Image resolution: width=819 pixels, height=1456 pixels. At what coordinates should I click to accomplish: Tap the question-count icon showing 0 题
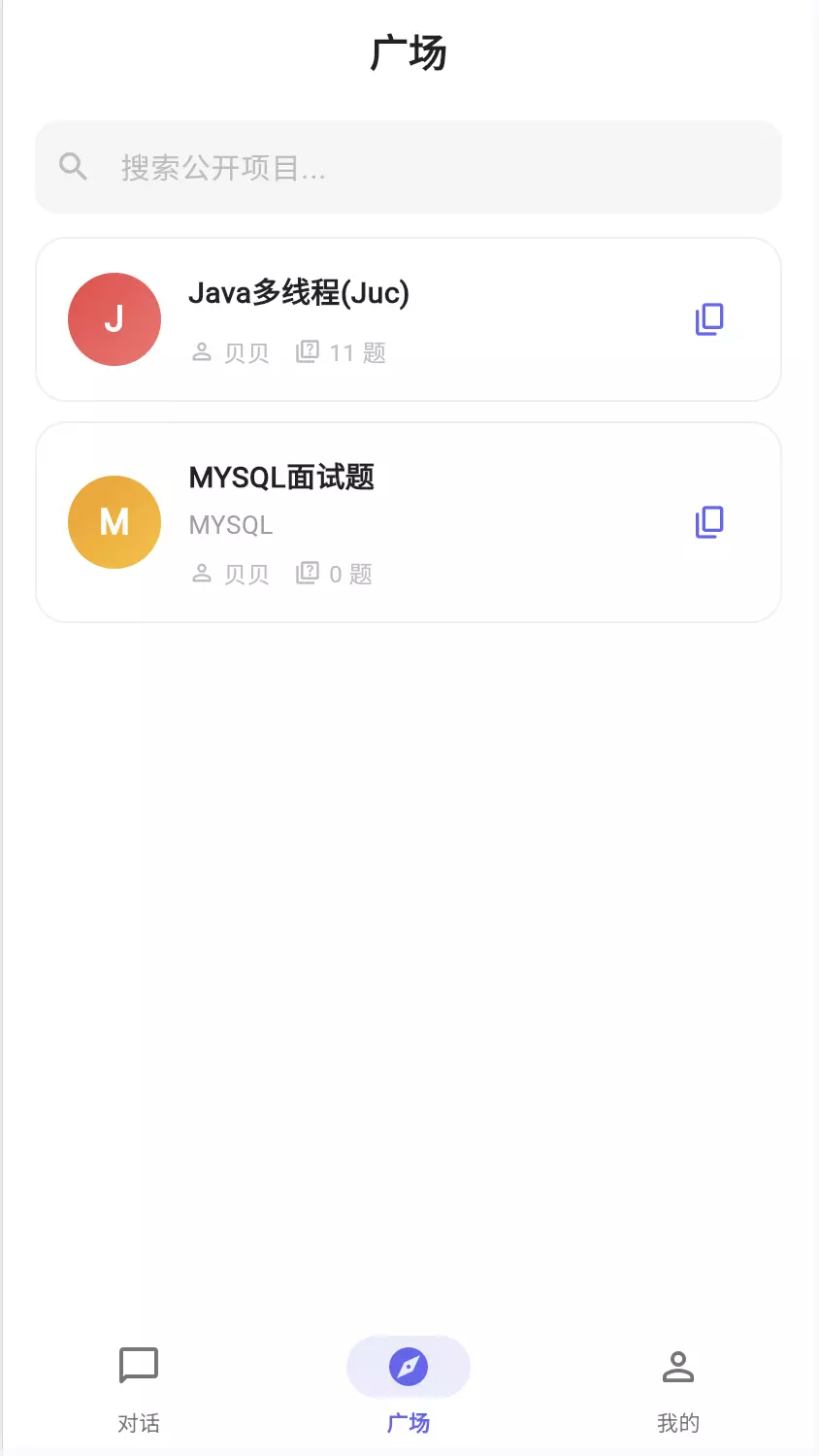click(308, 573)
